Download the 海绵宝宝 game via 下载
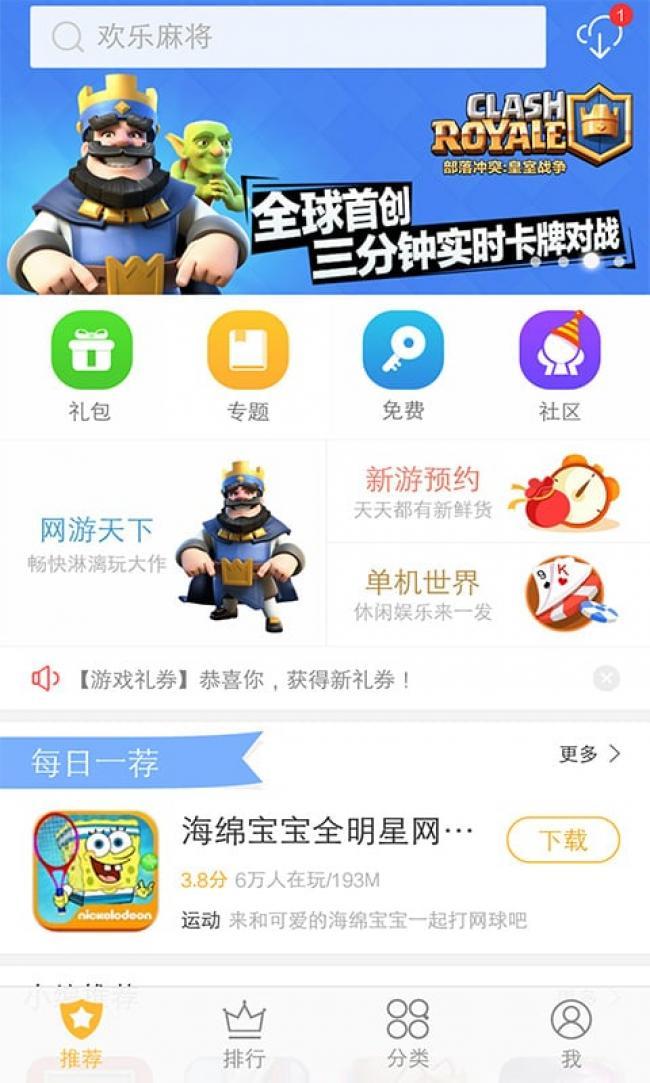Viewport: 650px width, 1083px height. coord(563,840)
